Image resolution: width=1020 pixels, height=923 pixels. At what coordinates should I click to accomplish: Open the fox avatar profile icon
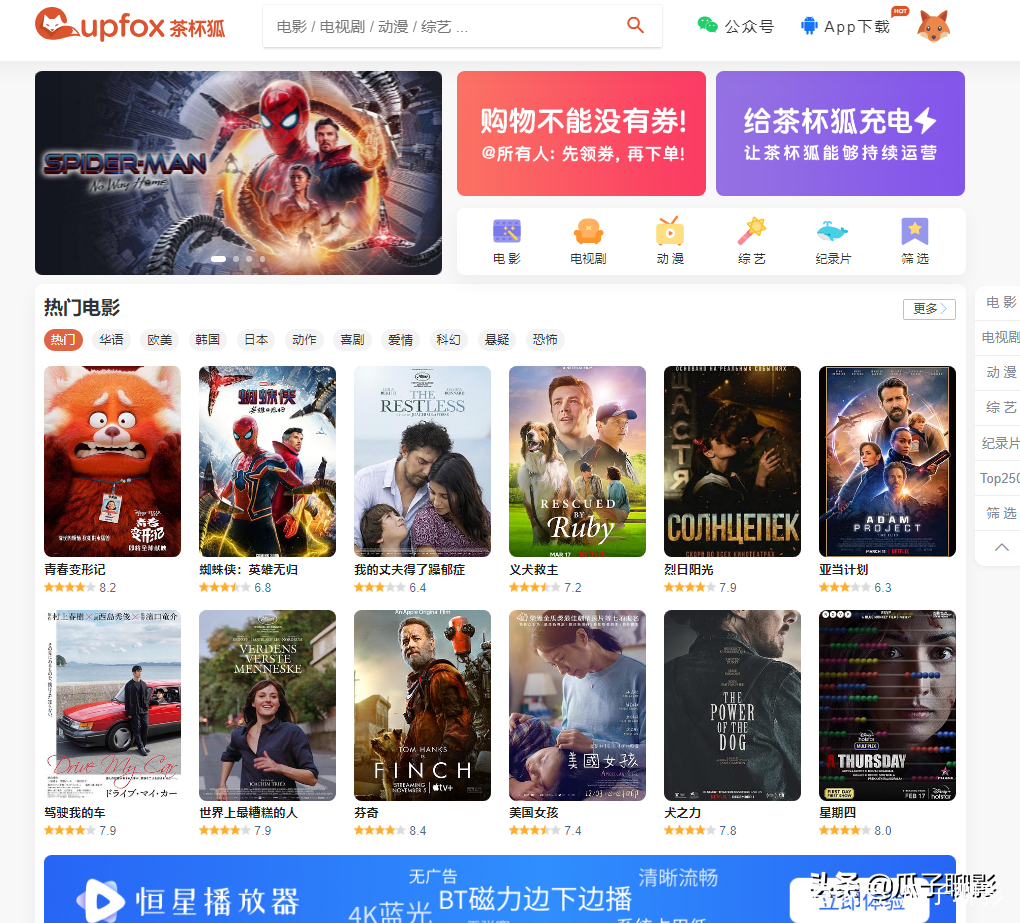[934, 26]
